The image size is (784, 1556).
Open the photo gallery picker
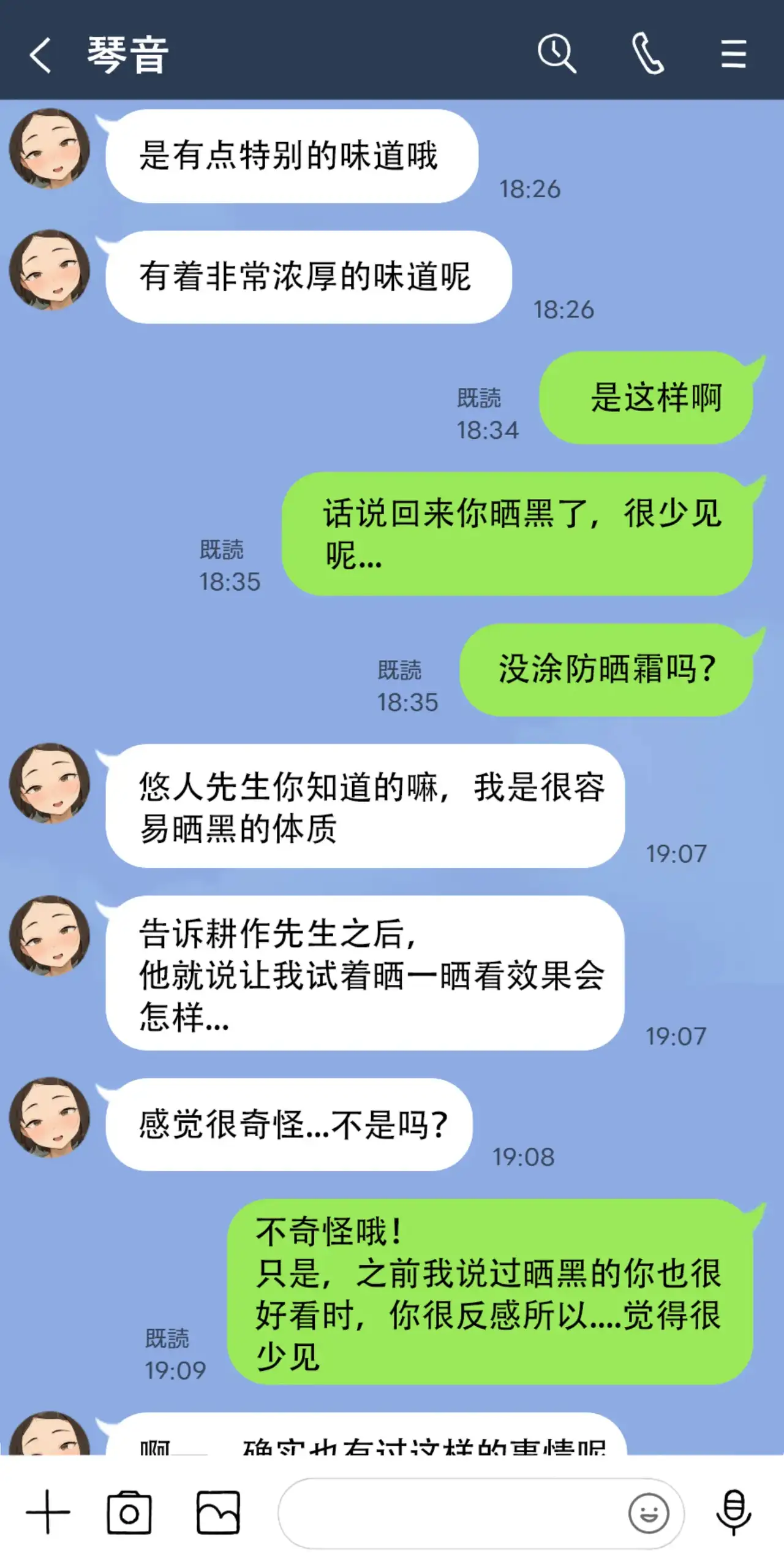(217, 1512)
